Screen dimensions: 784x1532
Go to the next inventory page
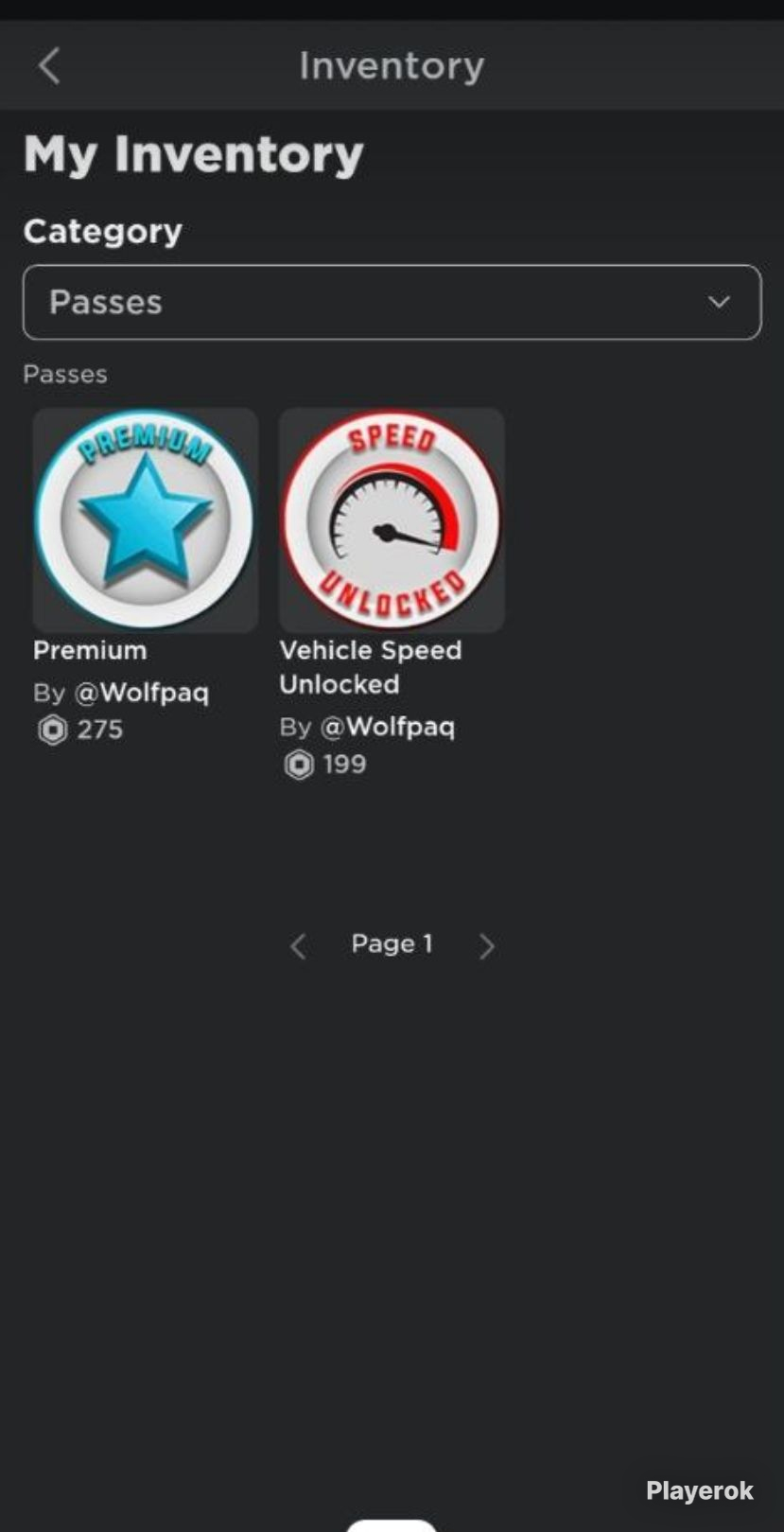tap(487, 945)
